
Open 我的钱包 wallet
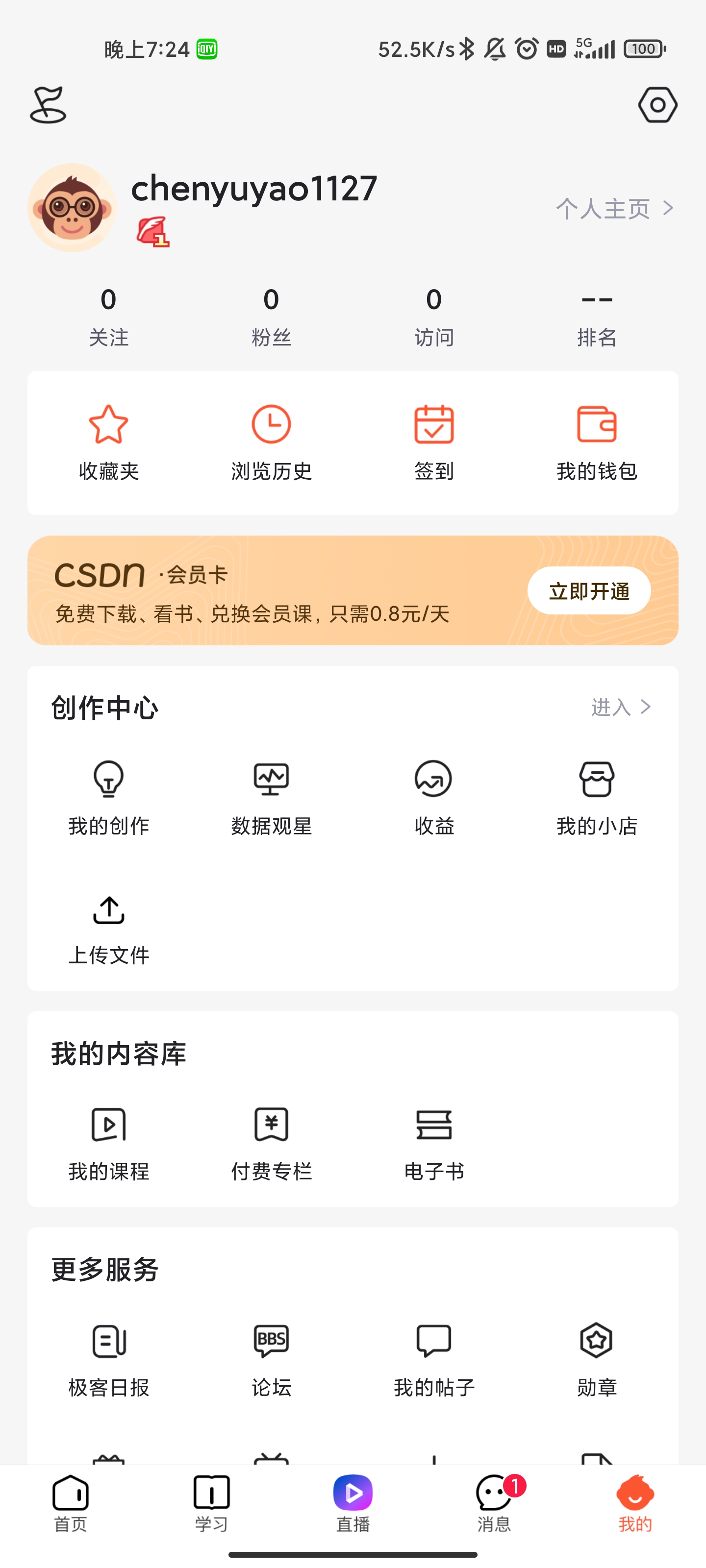click(596, 442)
